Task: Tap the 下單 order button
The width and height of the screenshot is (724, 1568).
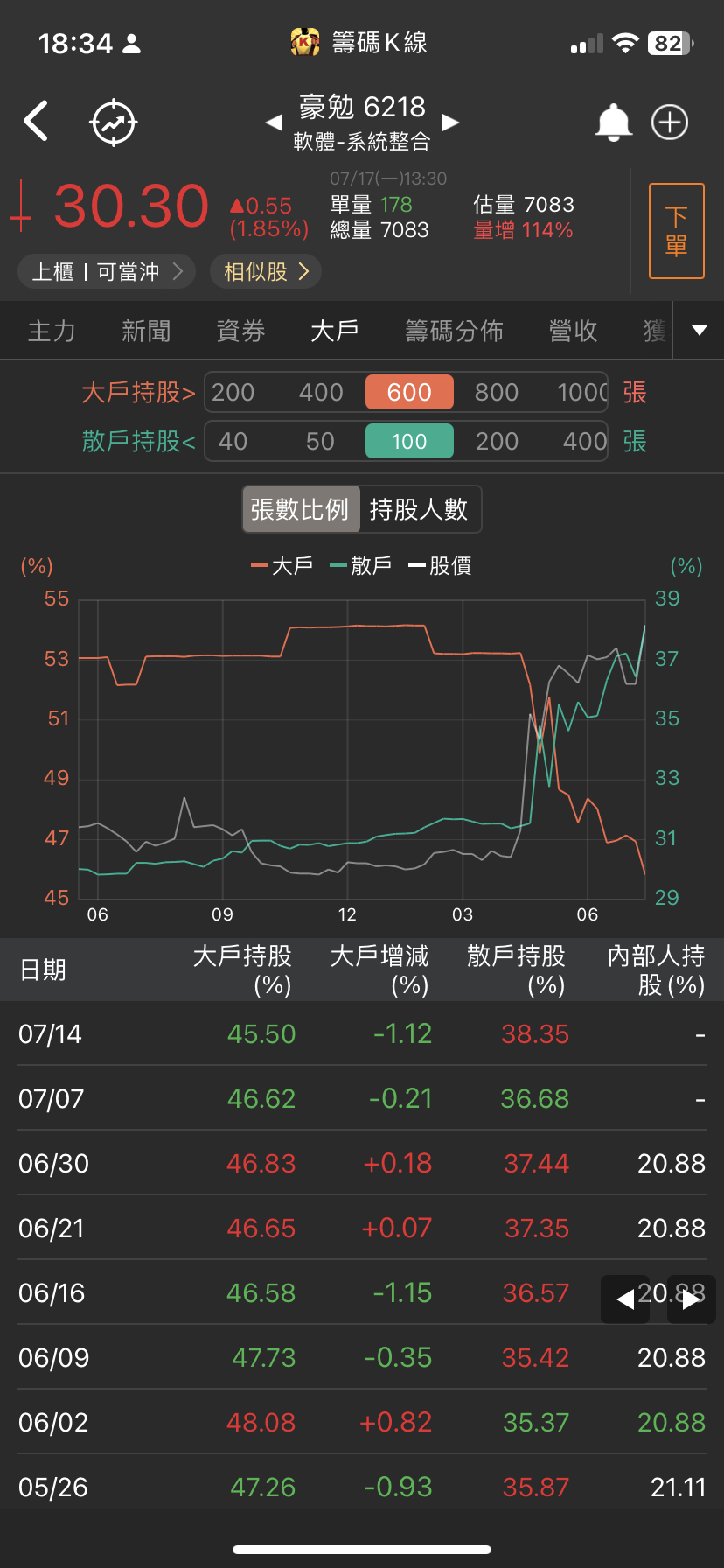Action: click(x=676, y=231)
